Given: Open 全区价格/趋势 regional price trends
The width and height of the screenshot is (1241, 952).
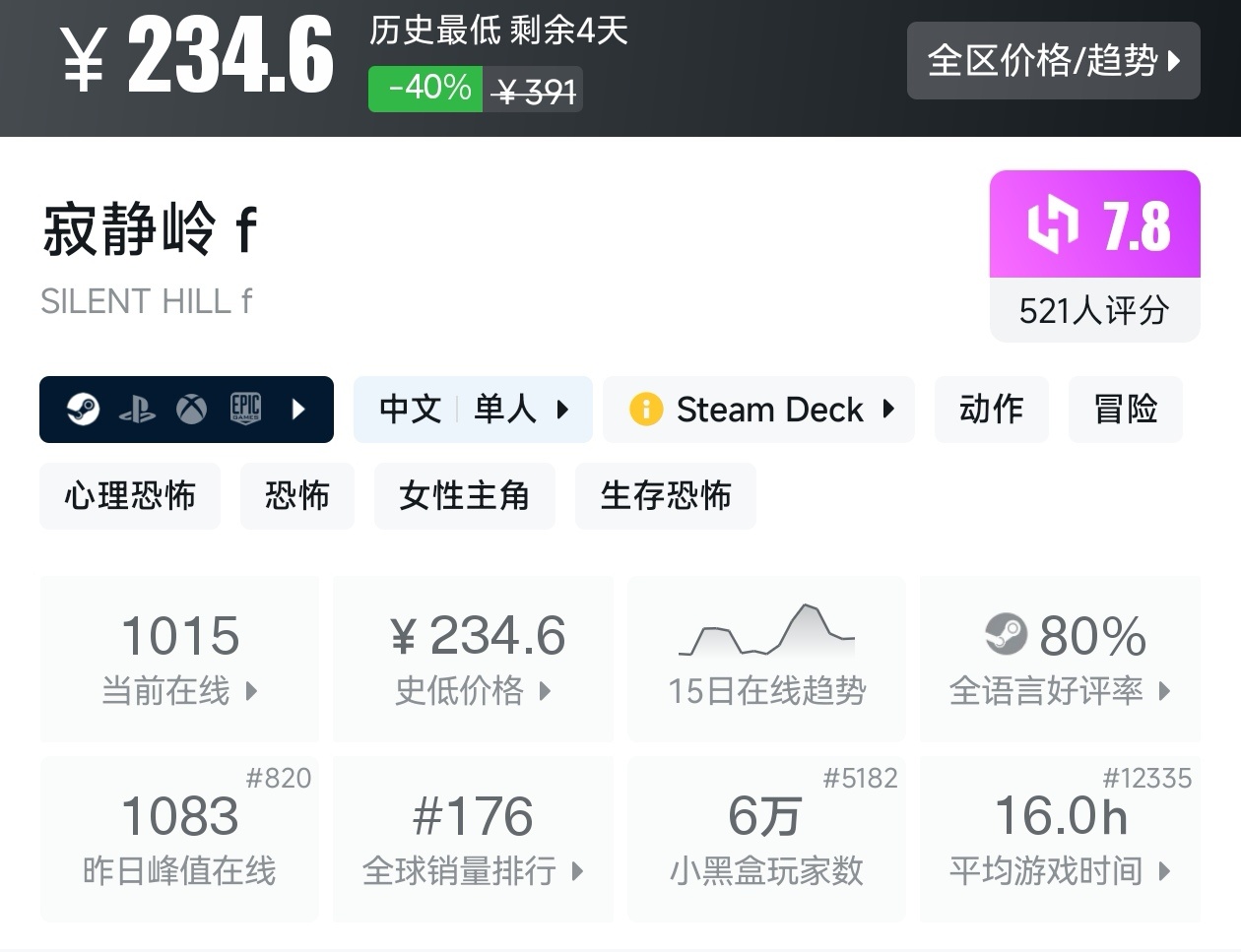Looking at the screenshot, I should click(1053, 61).
